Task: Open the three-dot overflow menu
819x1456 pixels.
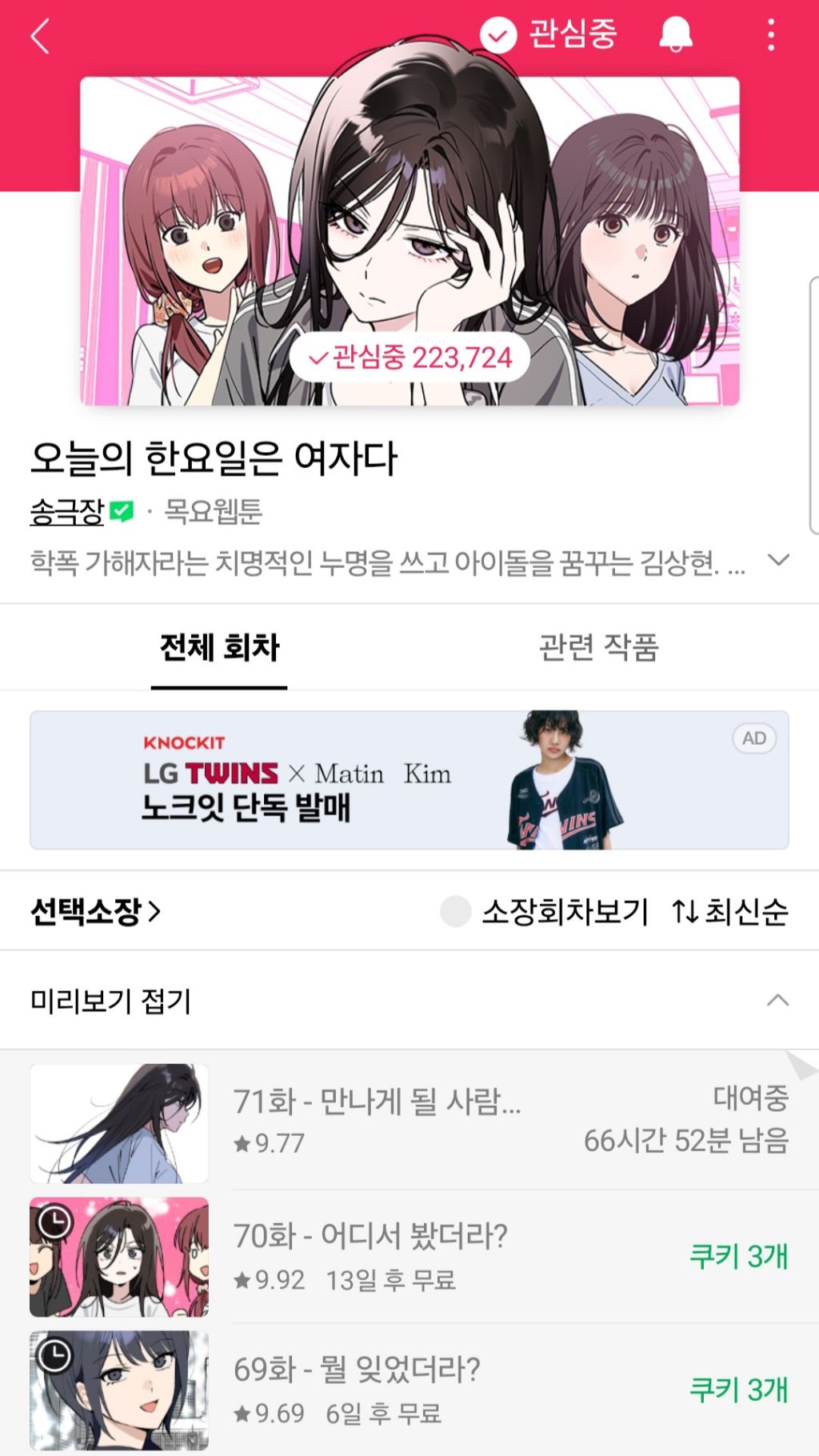Action: coord(771,35)
